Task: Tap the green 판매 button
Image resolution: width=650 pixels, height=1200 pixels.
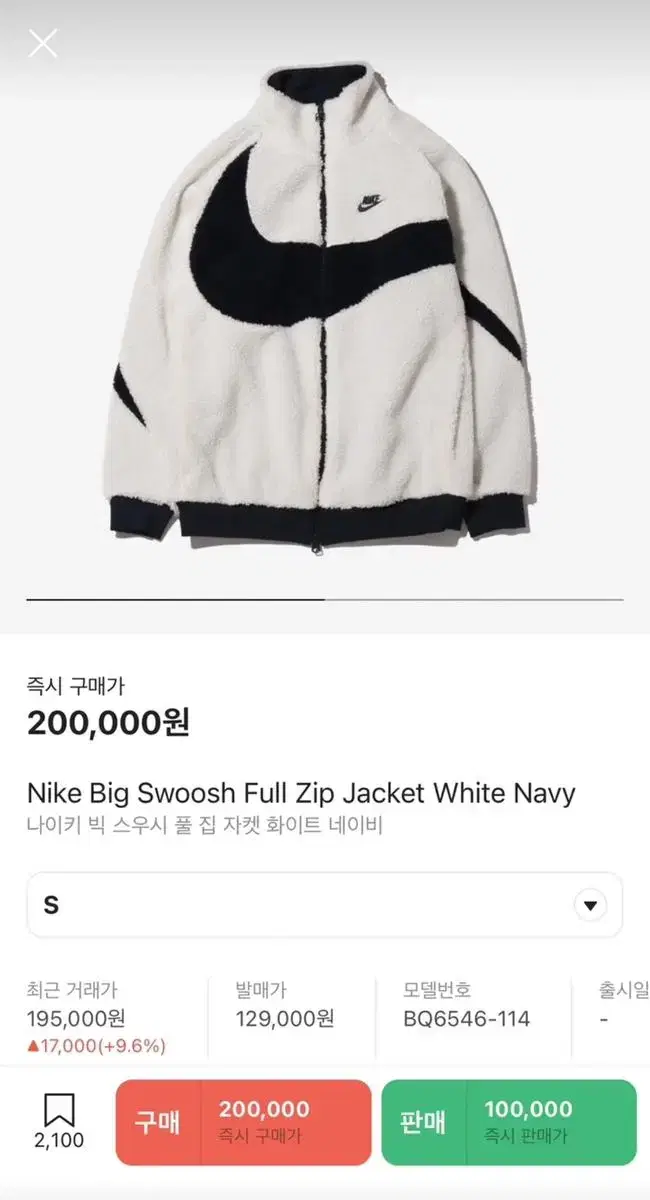Action: [508, 1122]
